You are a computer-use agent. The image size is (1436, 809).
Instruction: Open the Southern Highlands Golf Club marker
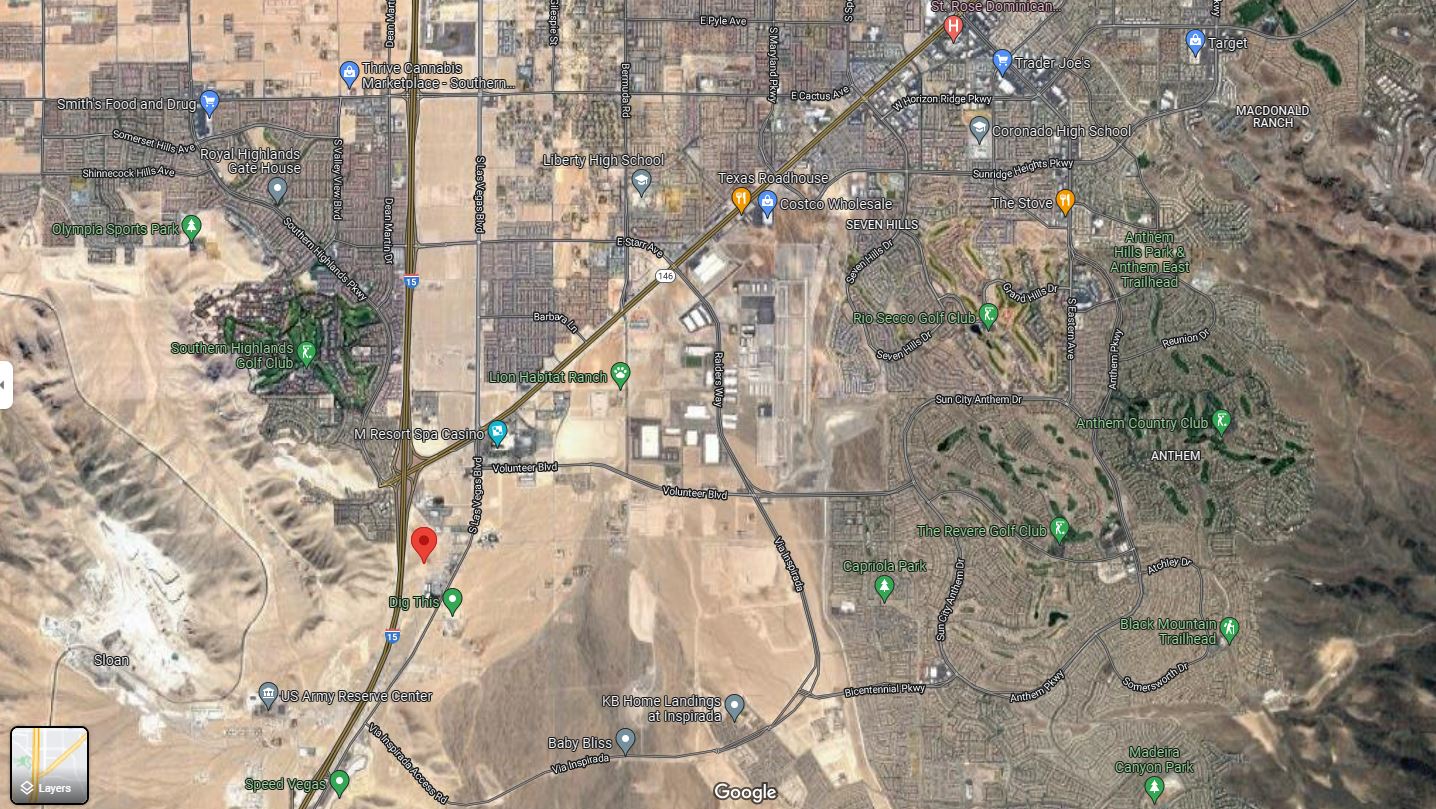(x=307, y=353)
